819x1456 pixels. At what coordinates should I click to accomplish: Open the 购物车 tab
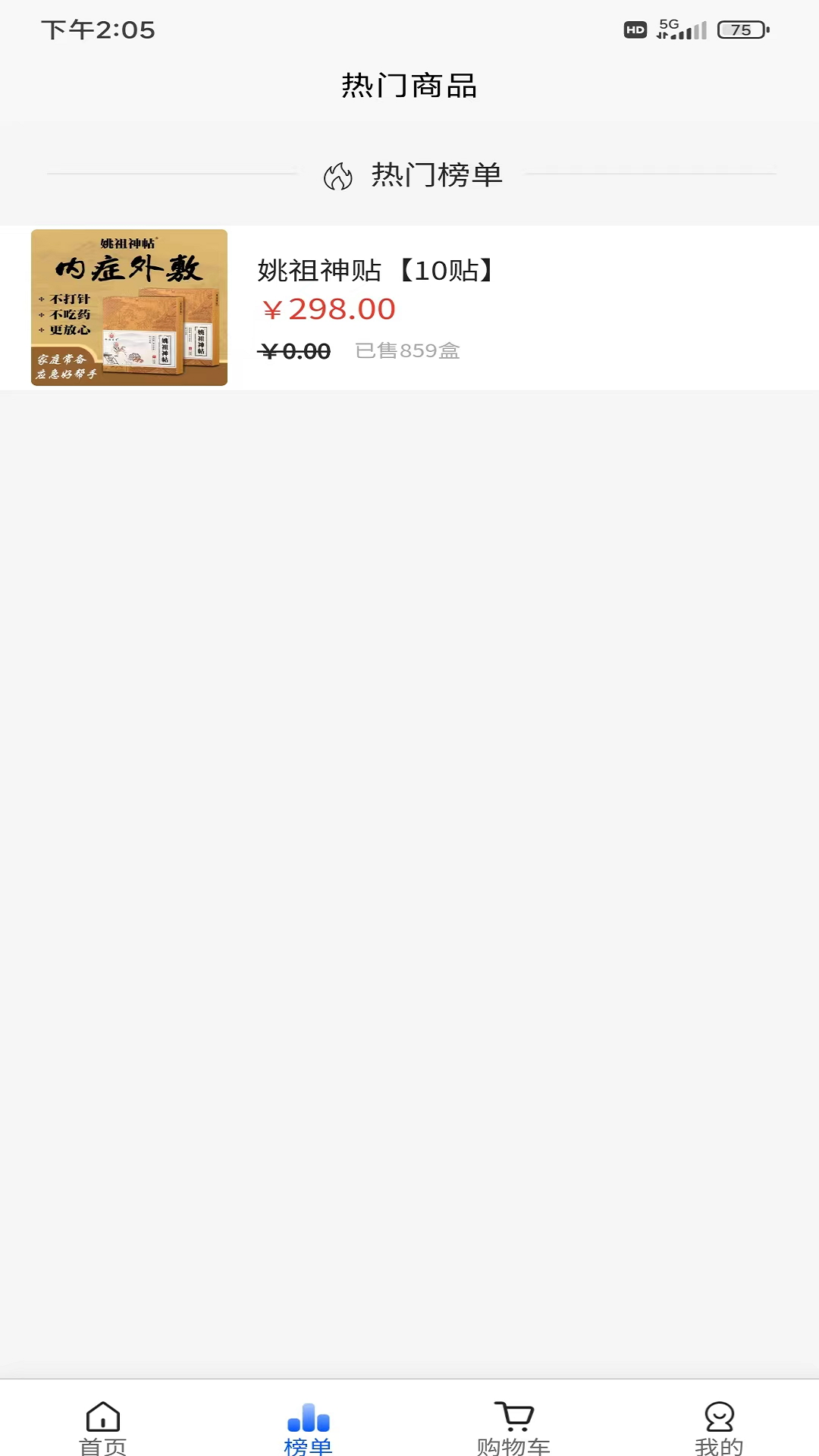(513, 1427)
